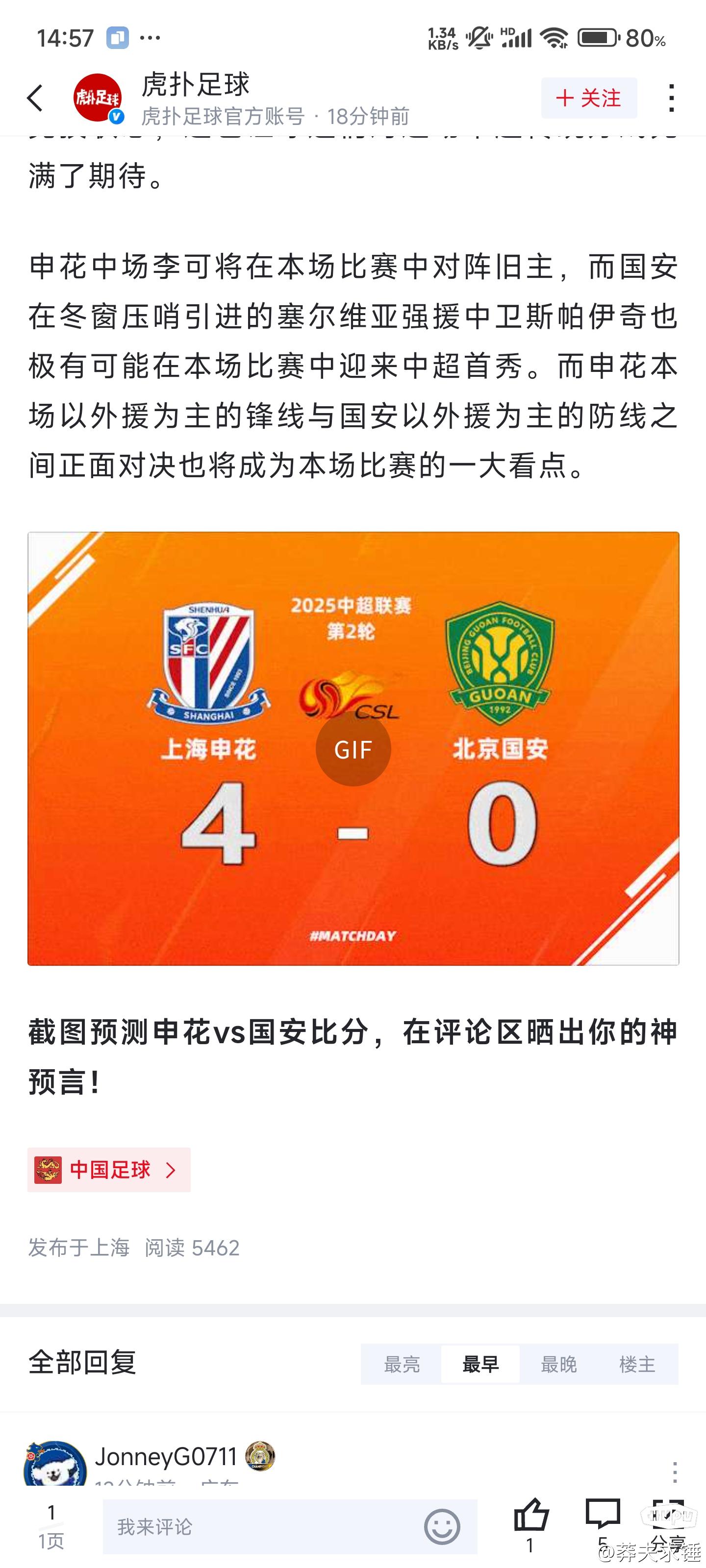Viewport: 706px width, 1568px height.
Task: Open the emoji picker smiley
Action: tap(442, 1526)
